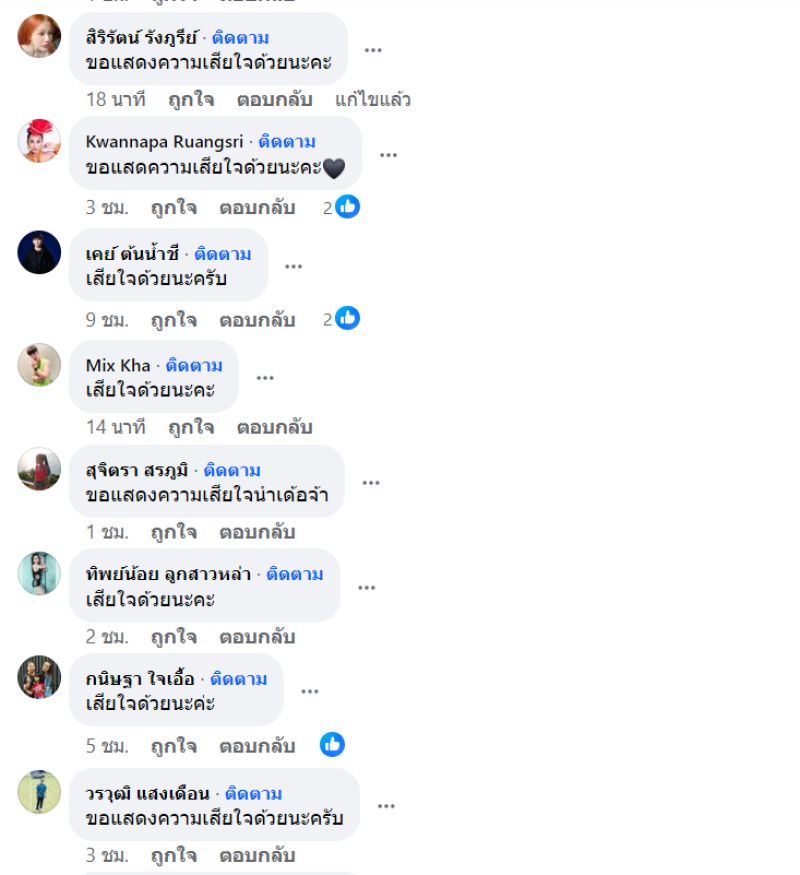Like เคย์ ต้นน้ำชี's comment
The image size is (800, 875).
173,320
